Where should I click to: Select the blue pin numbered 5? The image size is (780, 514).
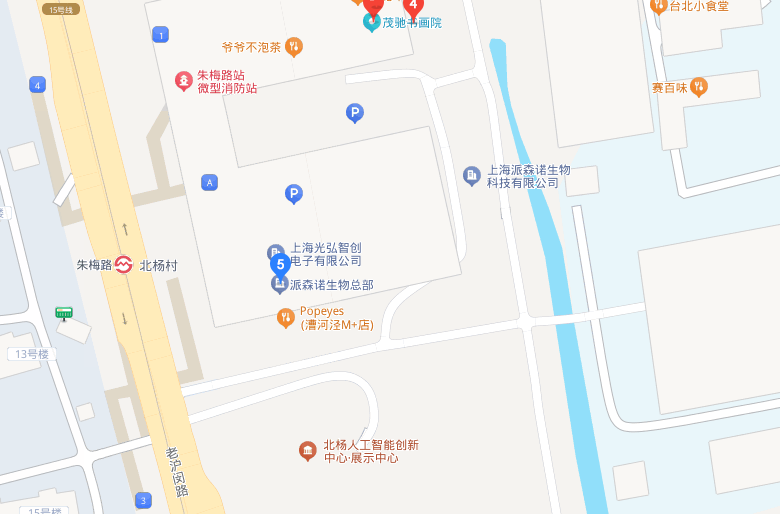(281, 265)
